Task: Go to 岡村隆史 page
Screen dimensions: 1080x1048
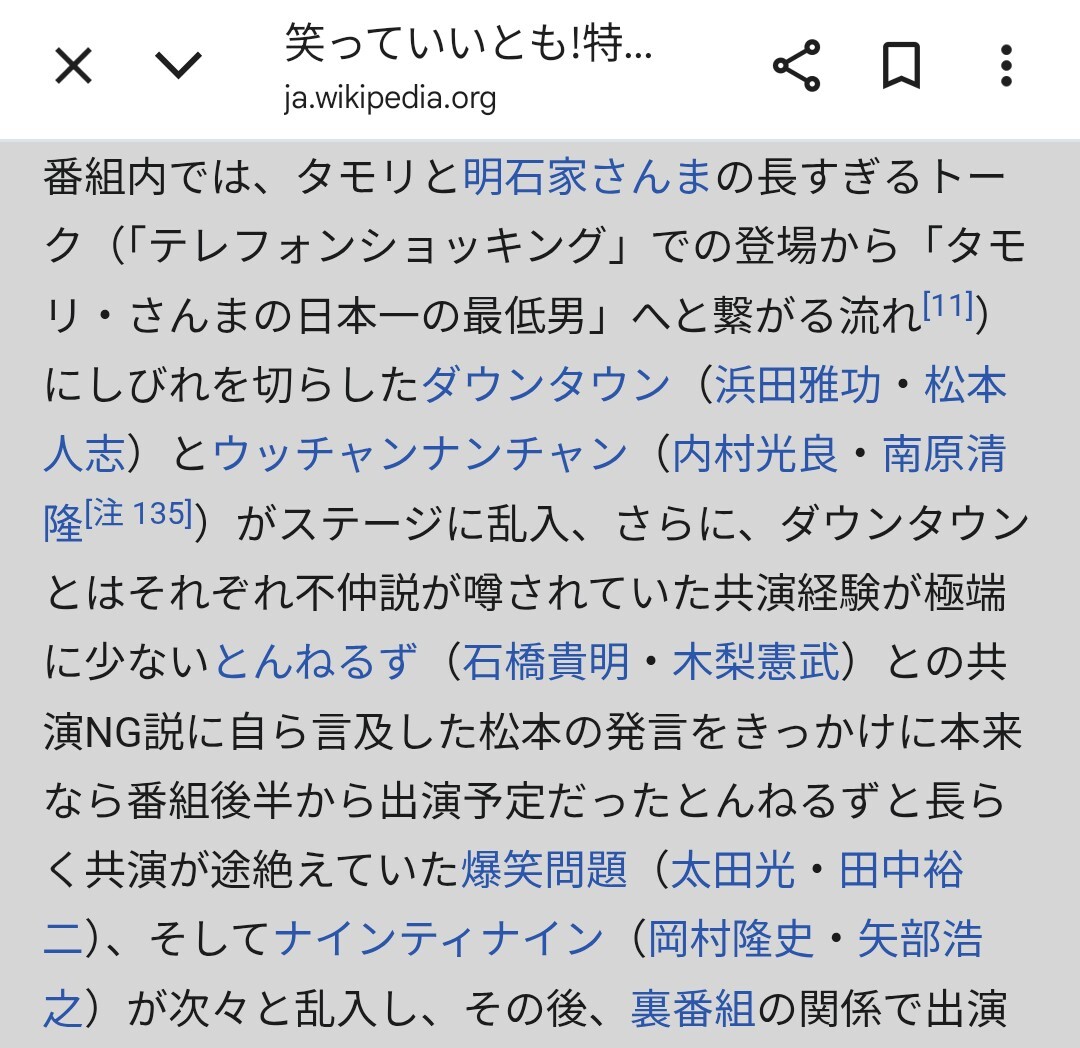Action: click(x=731, y=940)
